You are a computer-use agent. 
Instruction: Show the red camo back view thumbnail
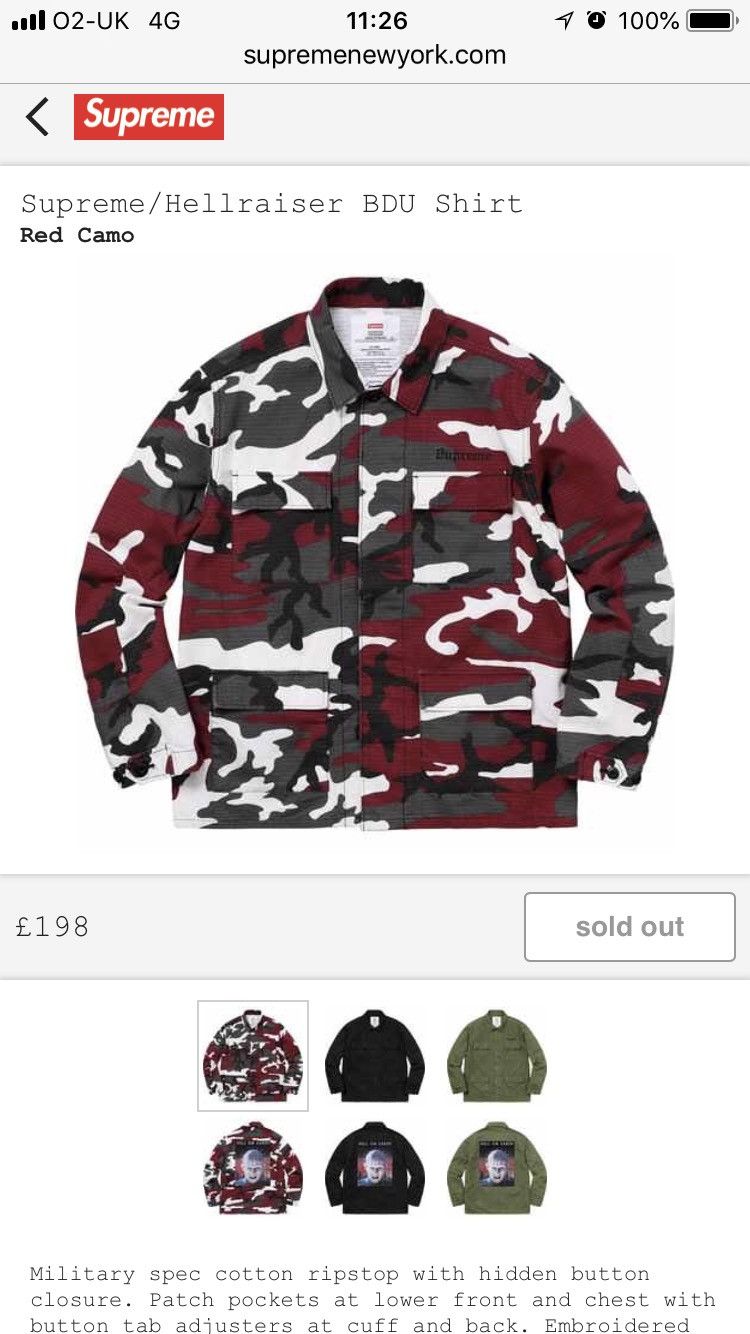coord(253,1167)
